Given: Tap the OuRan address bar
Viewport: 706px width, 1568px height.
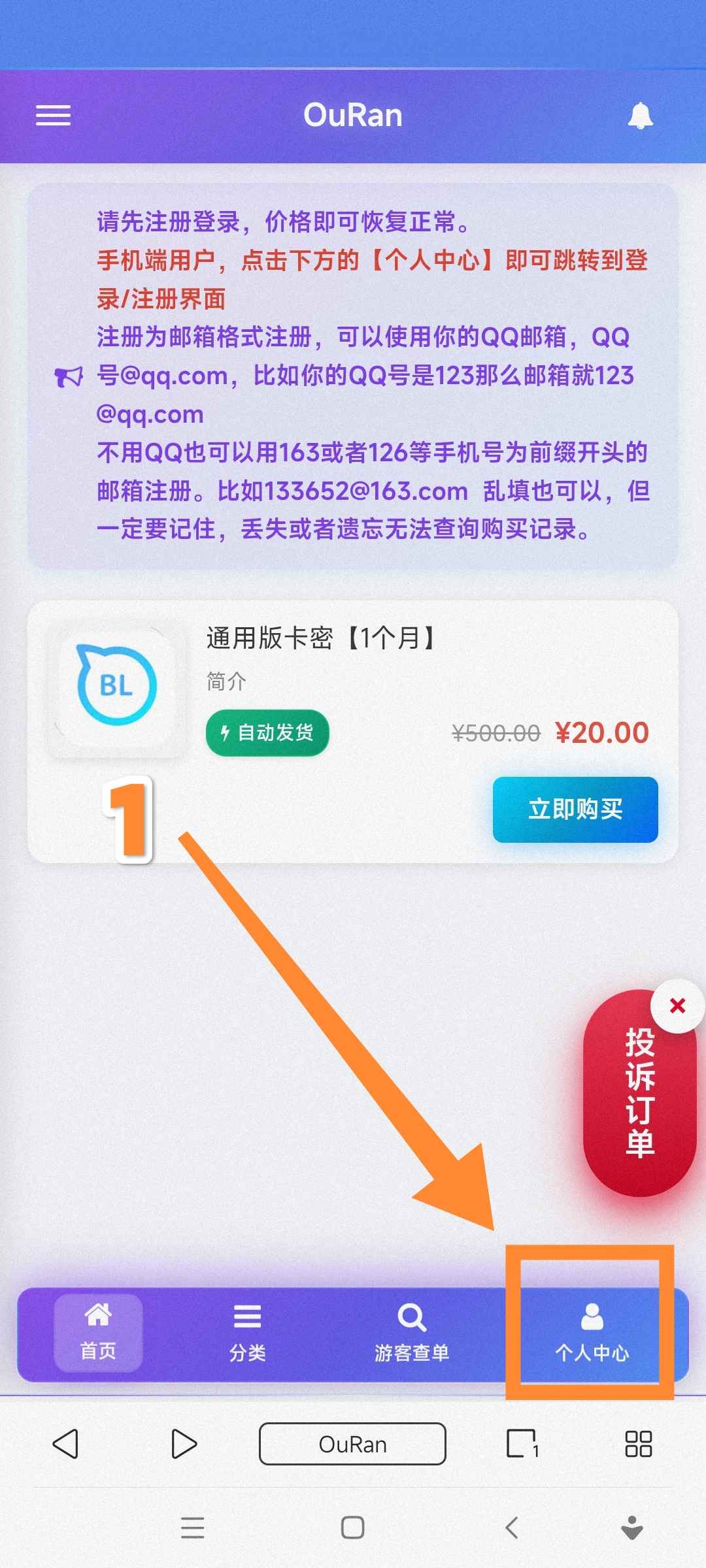Looking at the screenshot, I should coord(352,1444).
